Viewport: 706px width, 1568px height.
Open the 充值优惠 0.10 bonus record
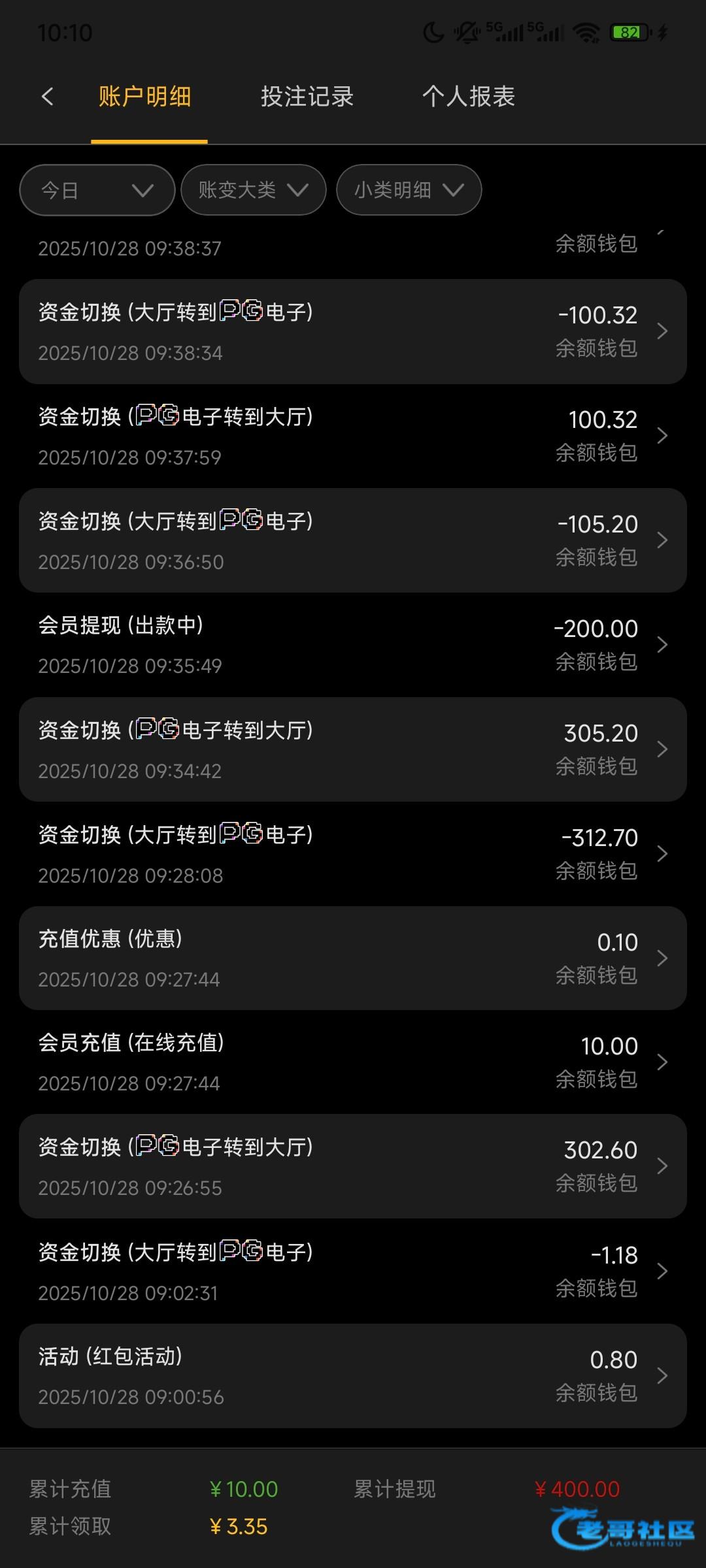tap(353, 958)
